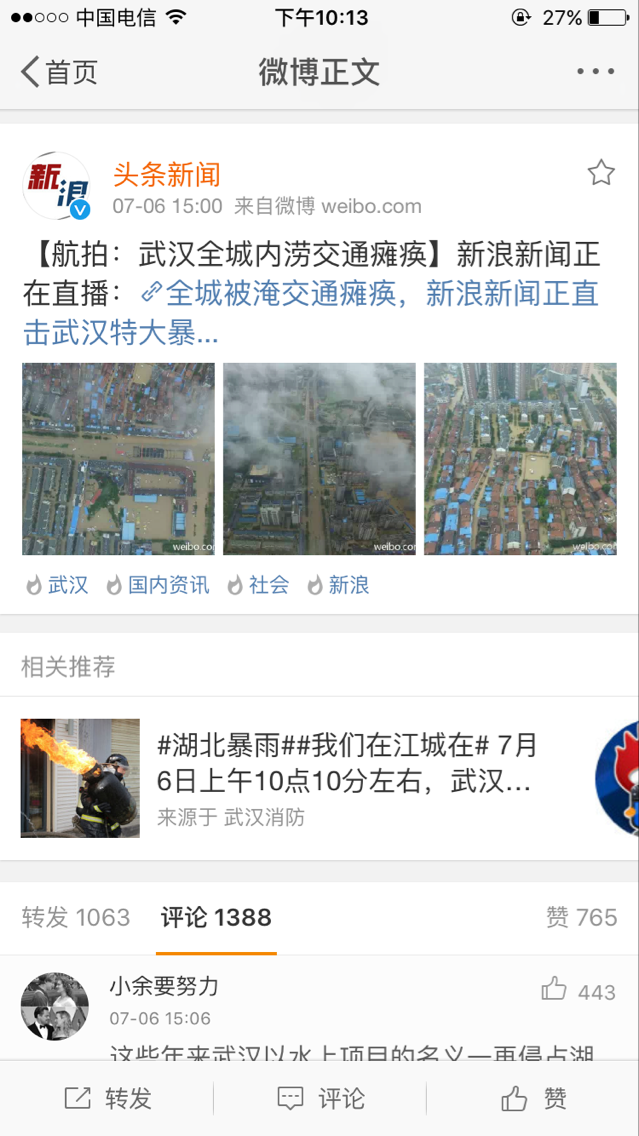639x1136 pixels.
Task: Favorite this post with the star icon
Action: click(600, 173)
